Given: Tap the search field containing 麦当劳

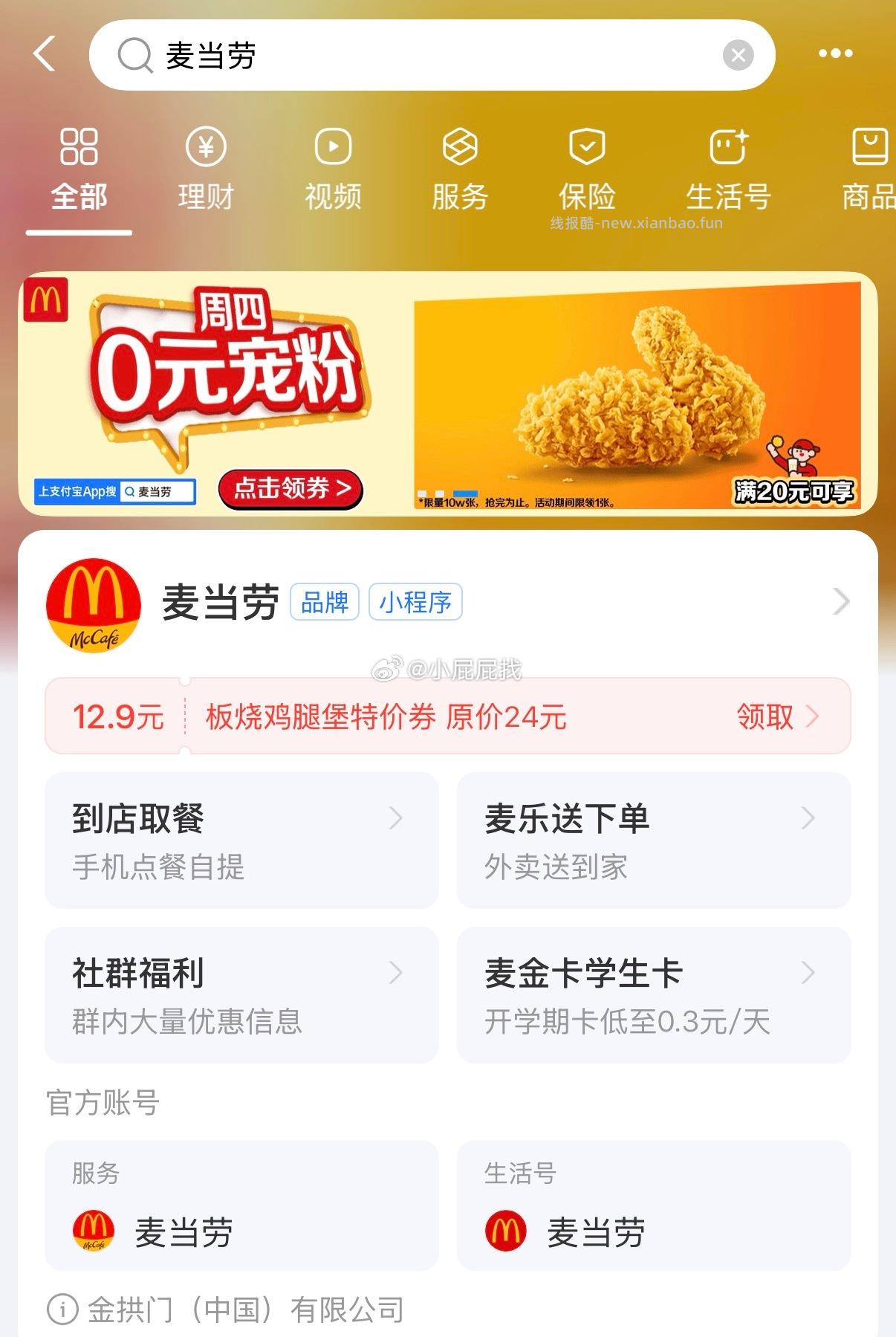Looking at the screenshot, I should point(416,55).
